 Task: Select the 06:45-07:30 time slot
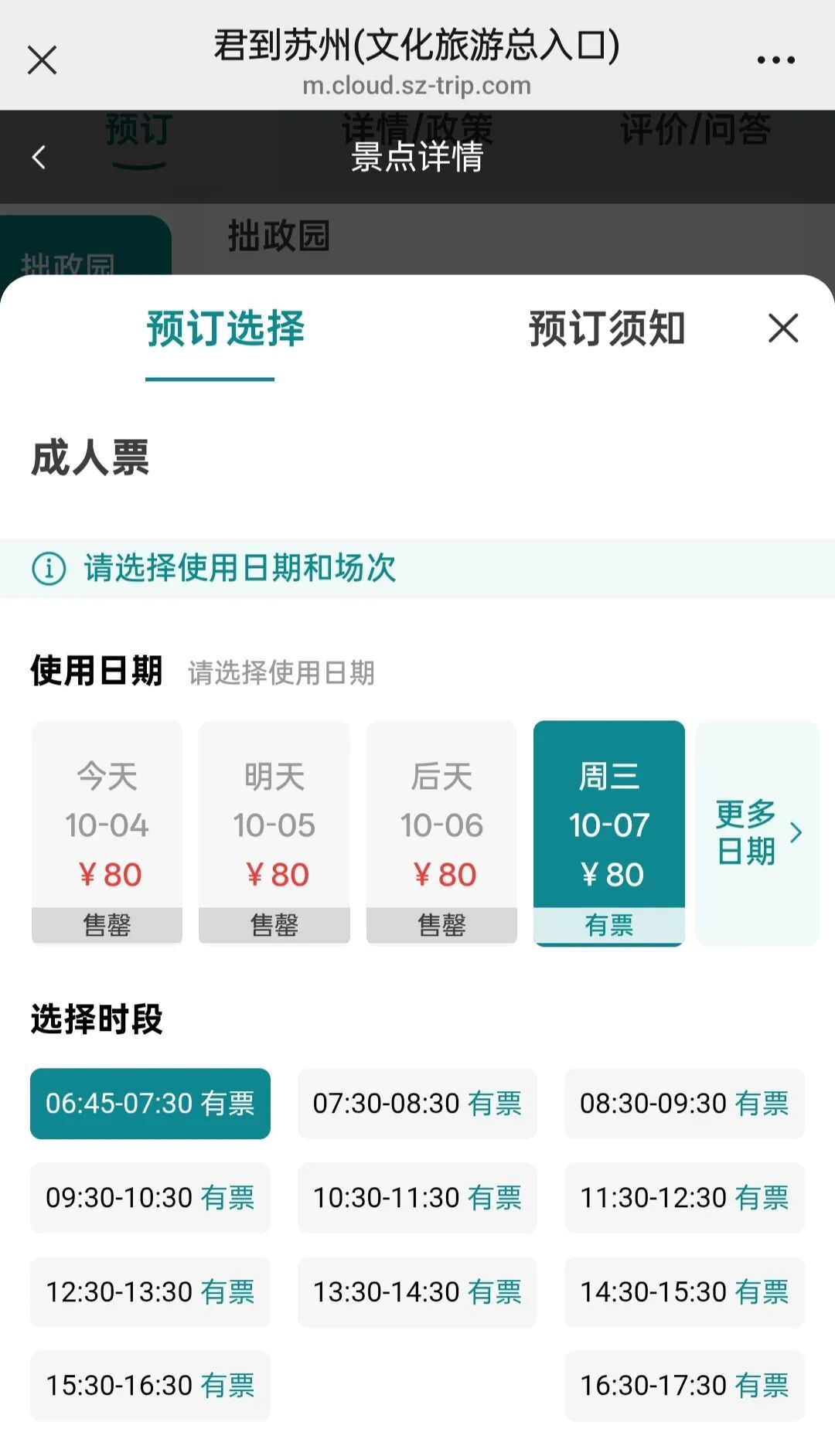(x=150, y=1104)
